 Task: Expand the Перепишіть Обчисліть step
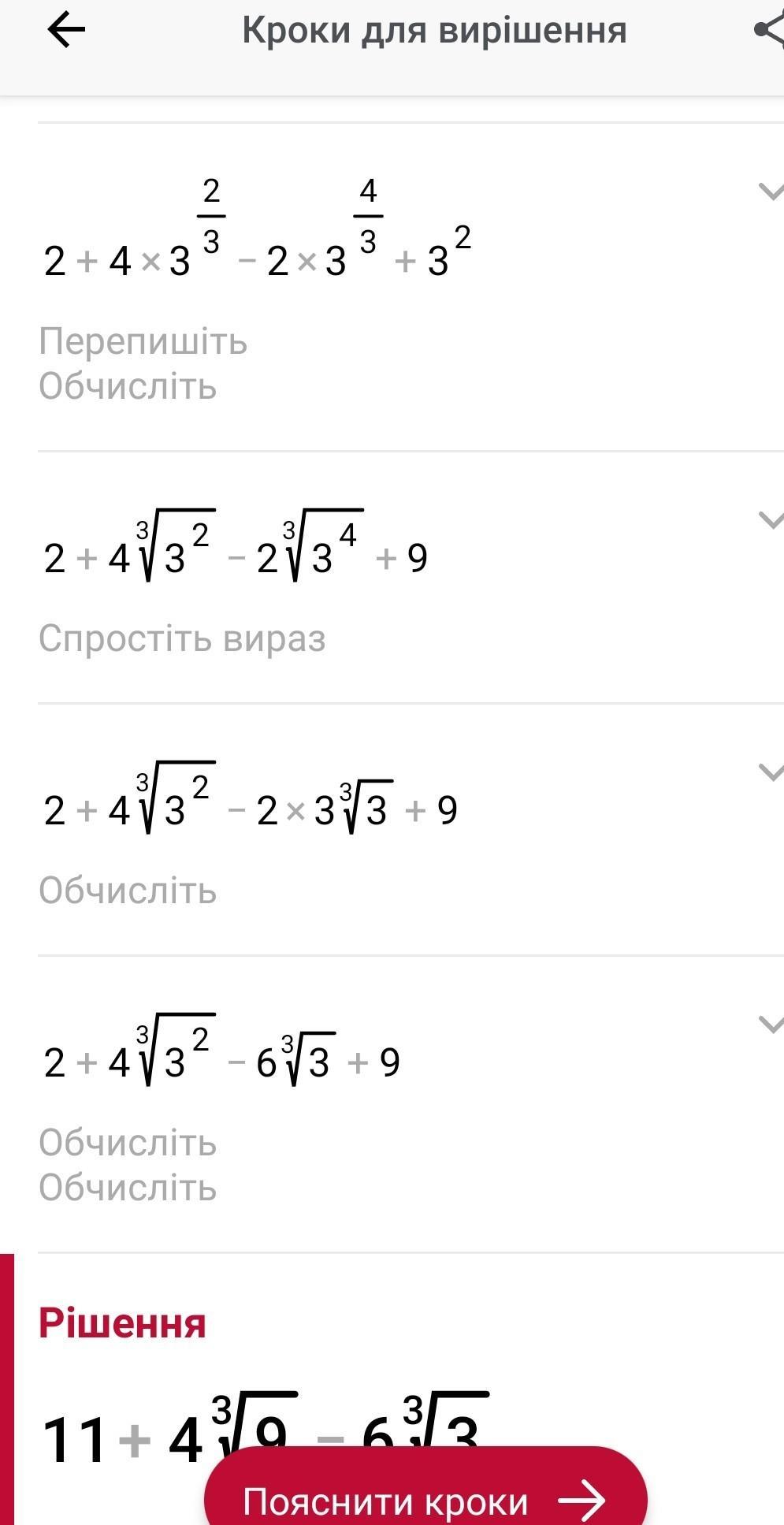tap(770, 192)
